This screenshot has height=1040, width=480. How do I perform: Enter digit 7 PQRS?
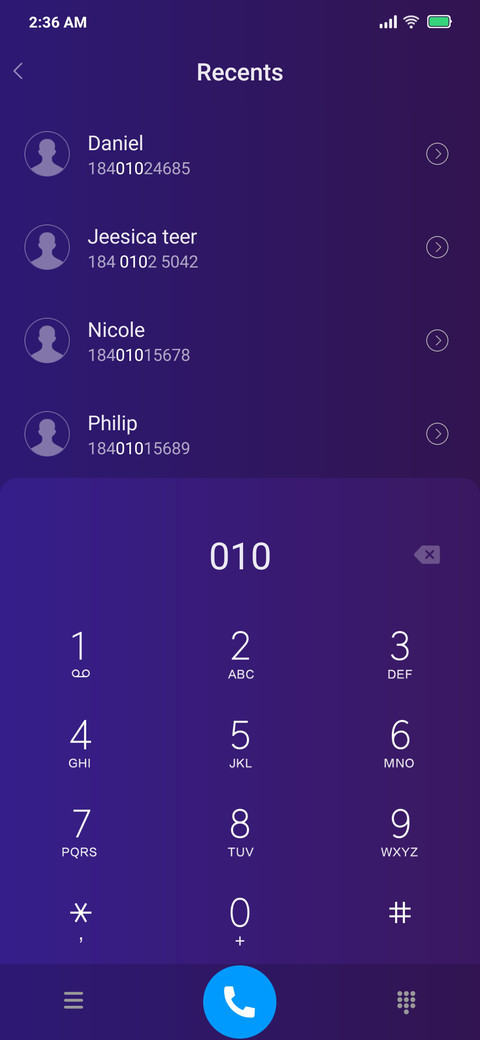coord(80,832)
